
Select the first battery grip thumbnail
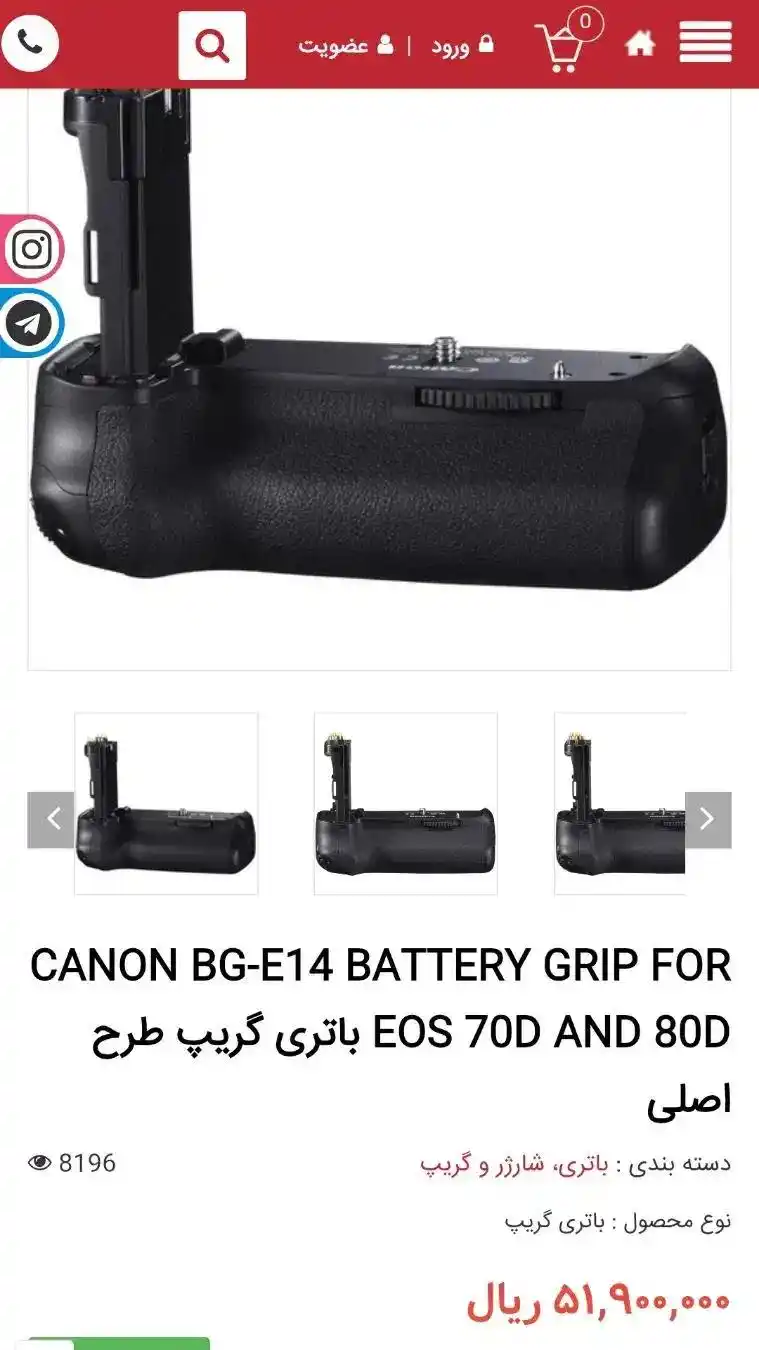click(166, 803)
